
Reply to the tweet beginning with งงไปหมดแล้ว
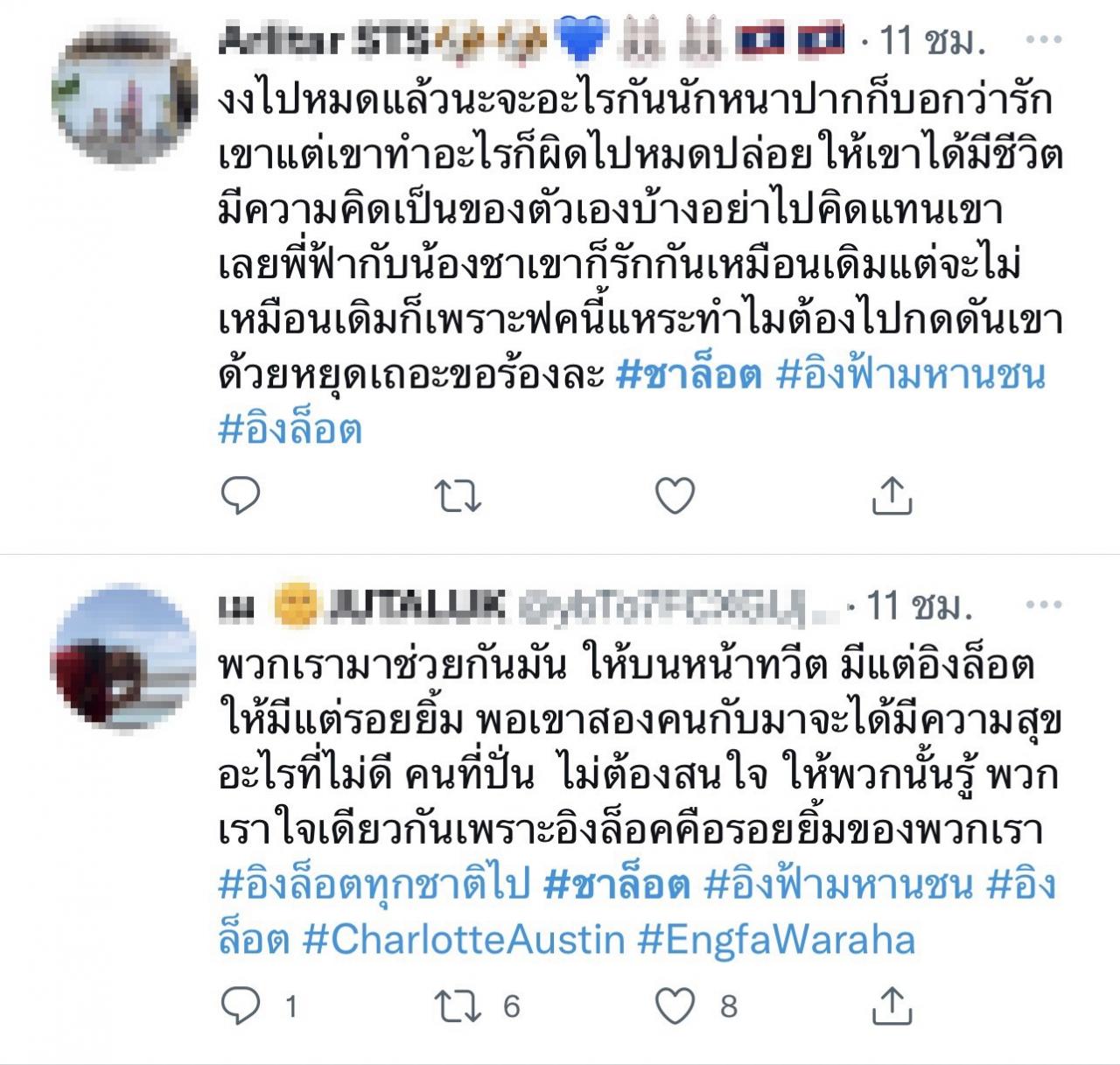(x=240, y=497)
